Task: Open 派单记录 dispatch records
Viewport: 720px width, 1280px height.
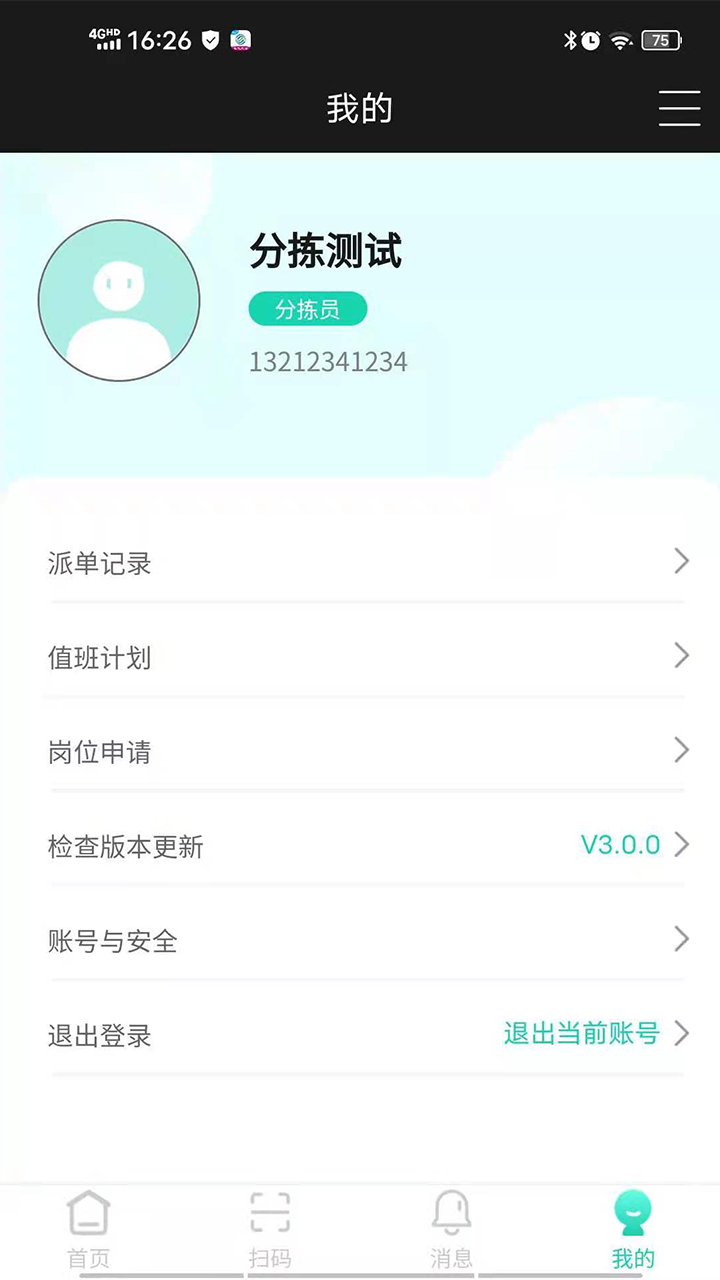Action: (x=360, y=562)
